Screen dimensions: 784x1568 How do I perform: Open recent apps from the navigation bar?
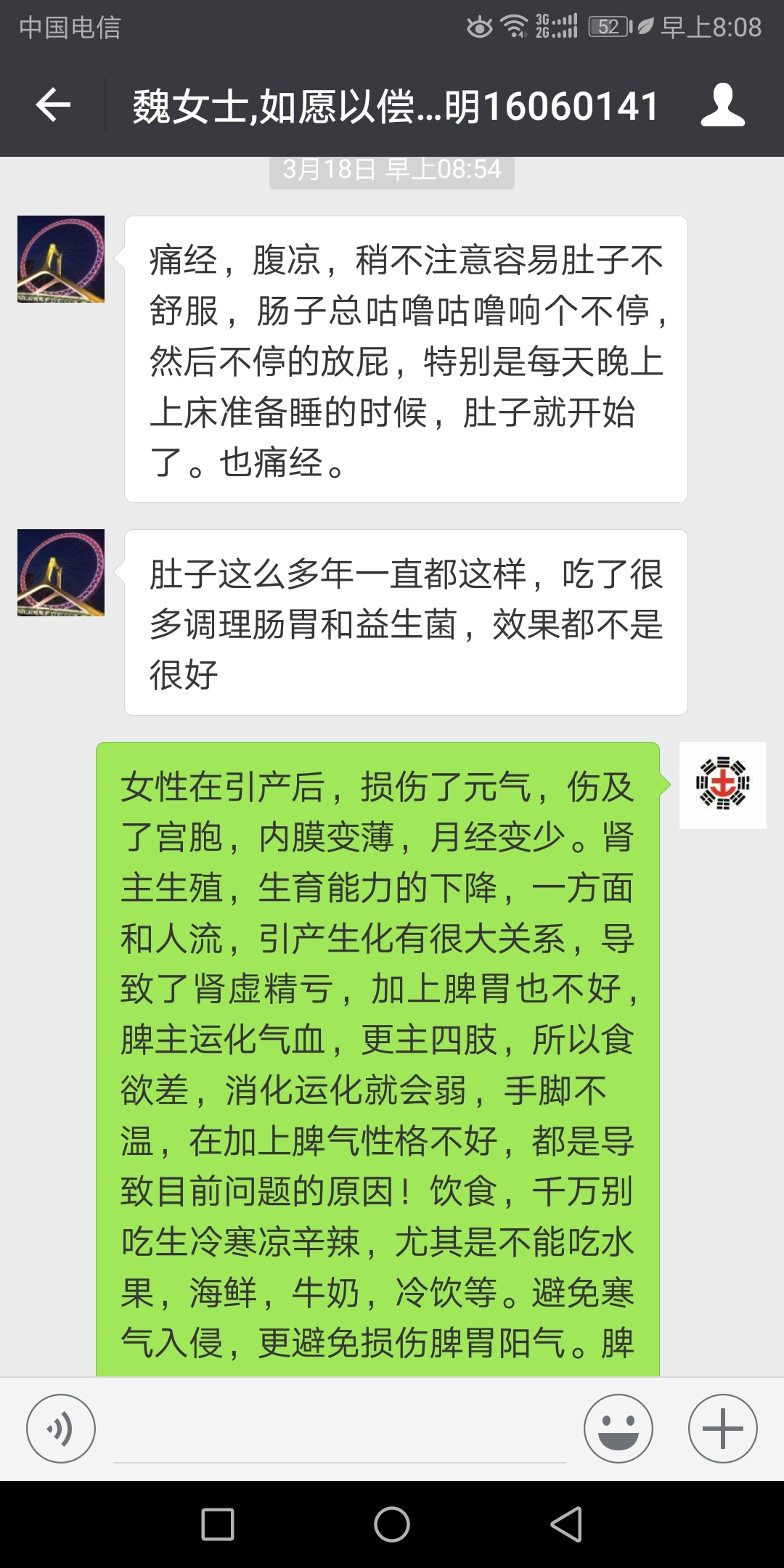coord(218,1524)
